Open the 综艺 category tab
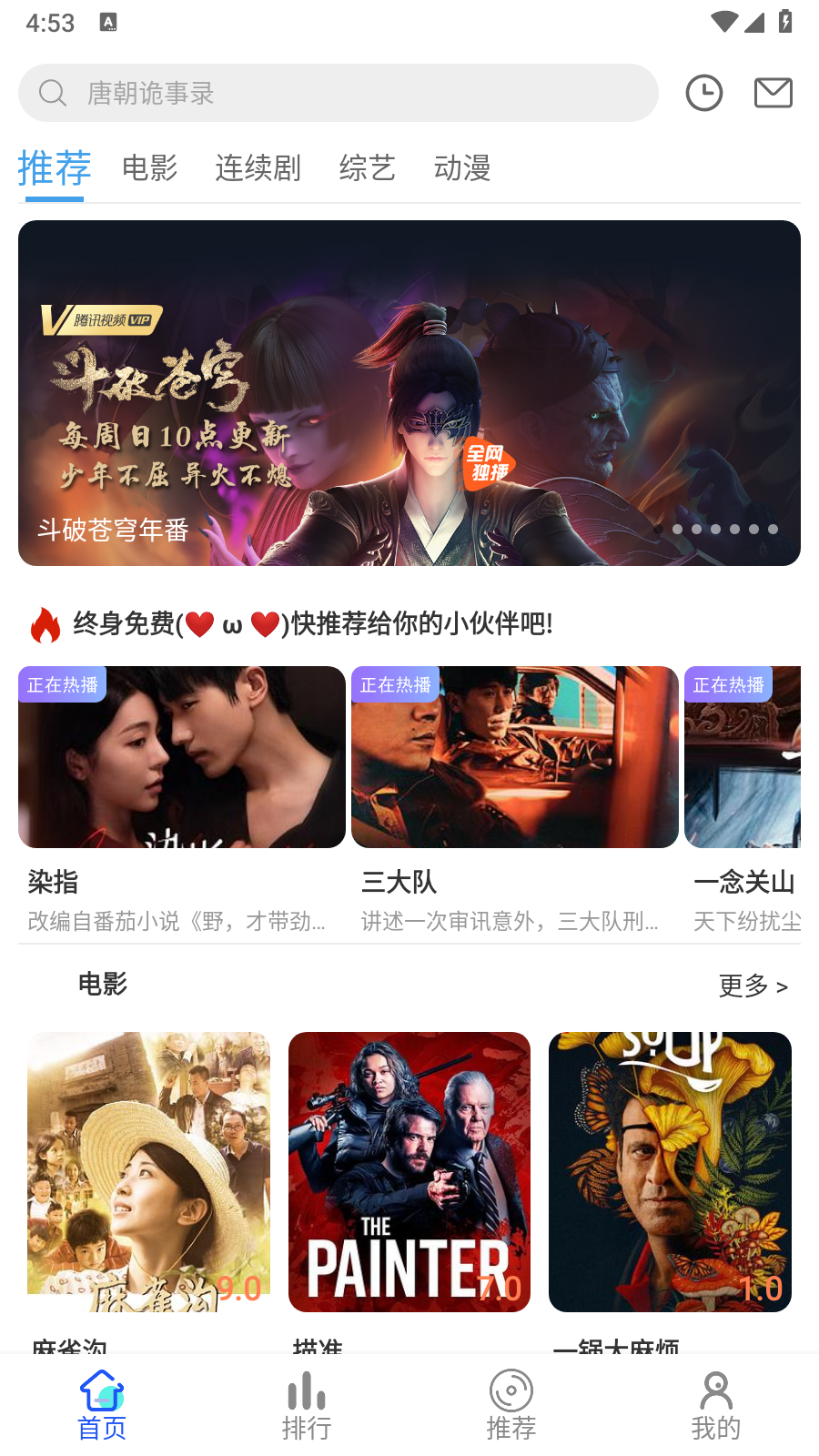Viewport: 819px width, 1456px height. (x=366, y=168)
